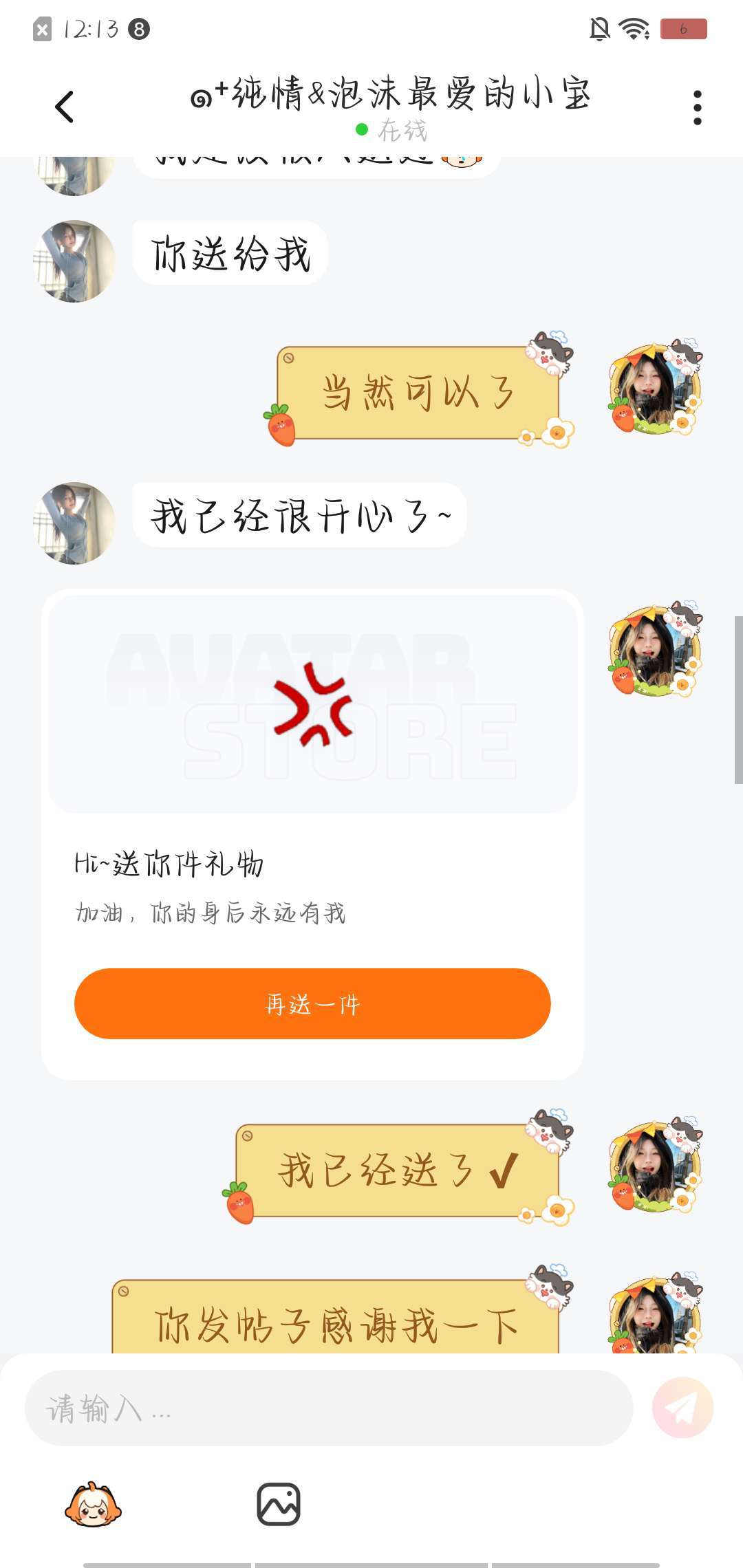743x1568 pixels.
Task: Go back from this chat
Action: pyautogui.click(x=64, y=107)
